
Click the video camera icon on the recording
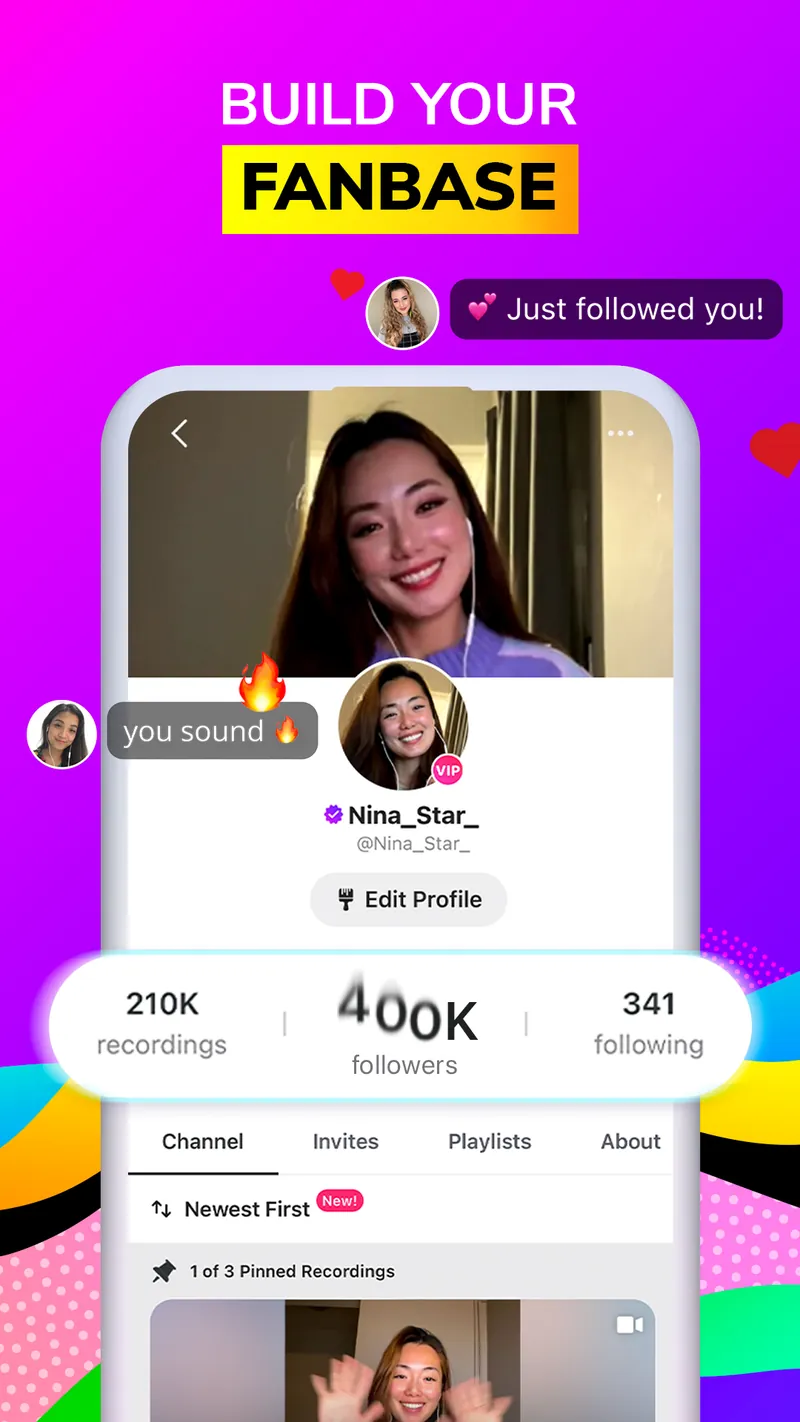(x=631, y=1323)
